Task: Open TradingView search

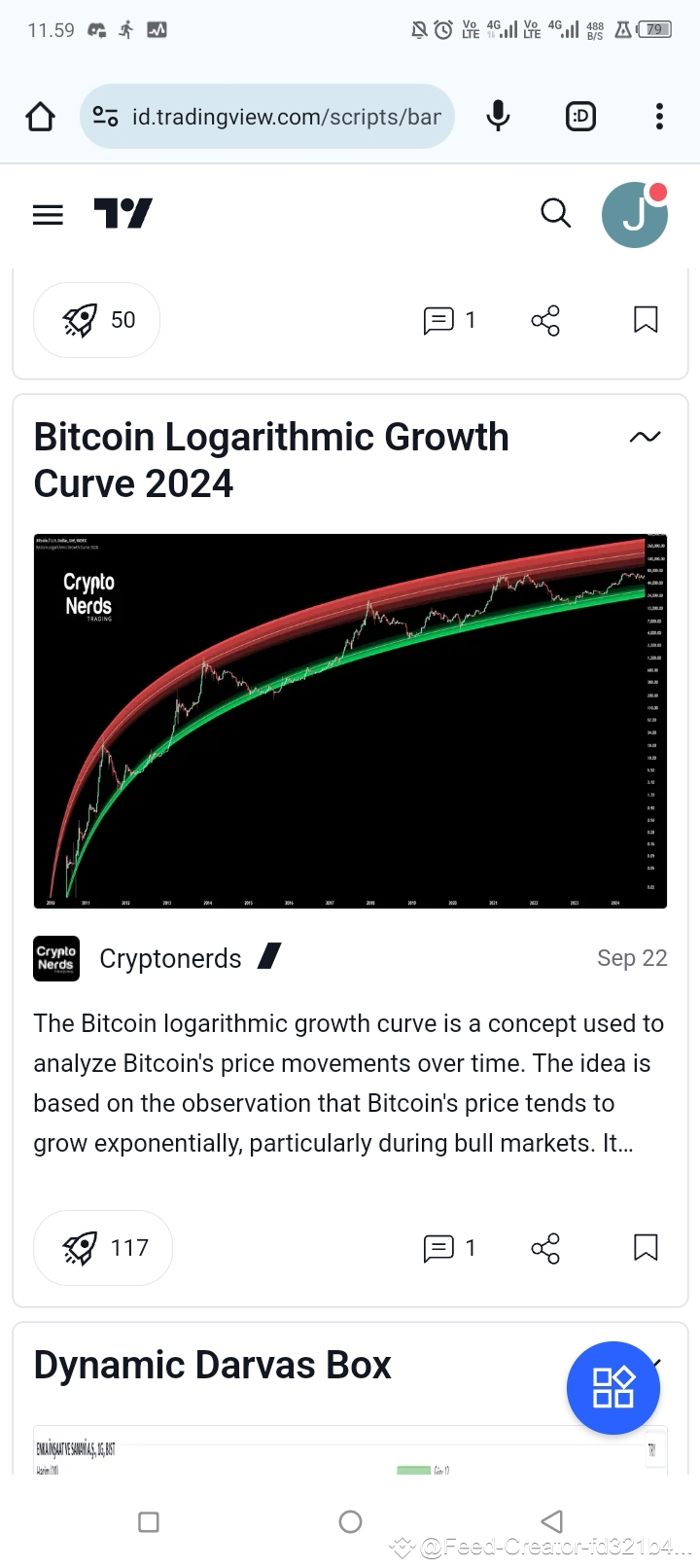Action: click(x=555, y=213)
